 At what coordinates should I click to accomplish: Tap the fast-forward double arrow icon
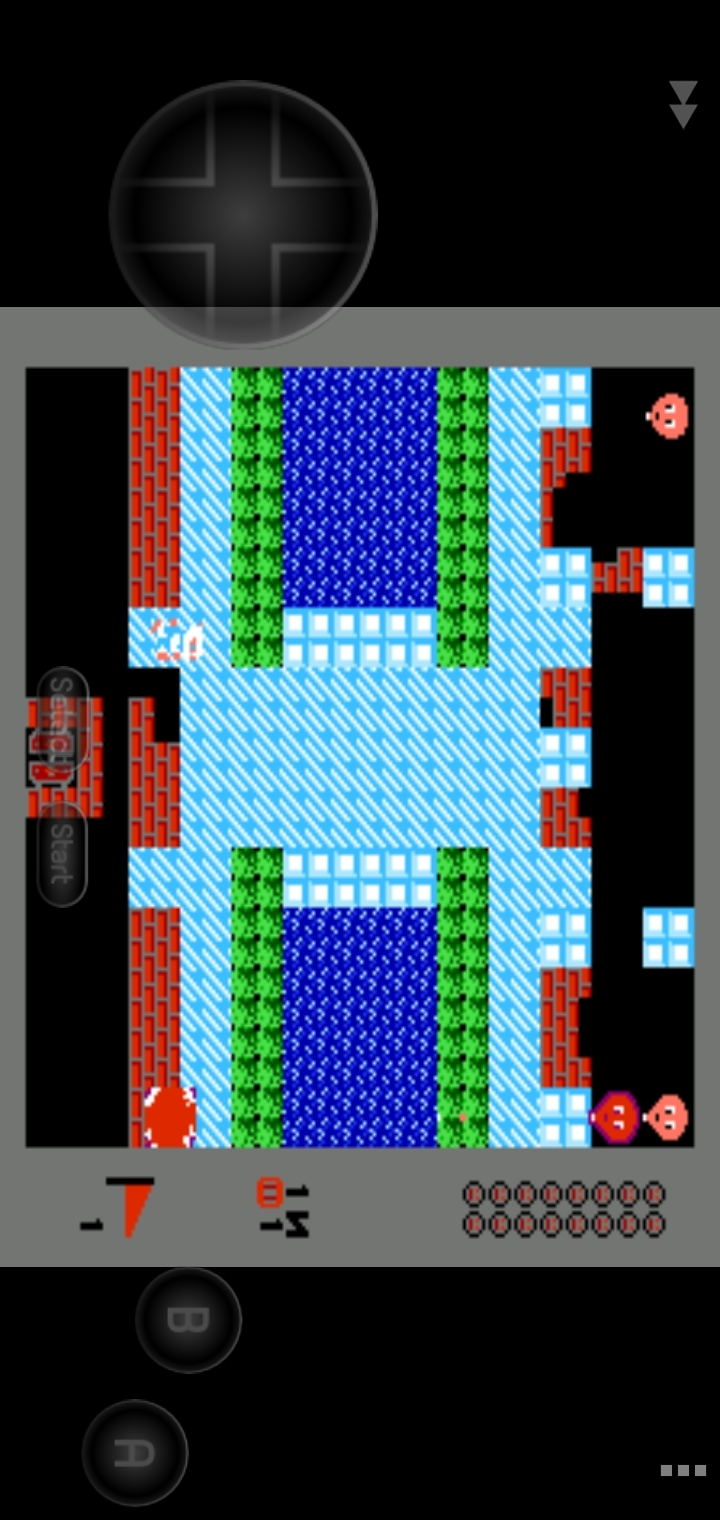click(683, 105)
